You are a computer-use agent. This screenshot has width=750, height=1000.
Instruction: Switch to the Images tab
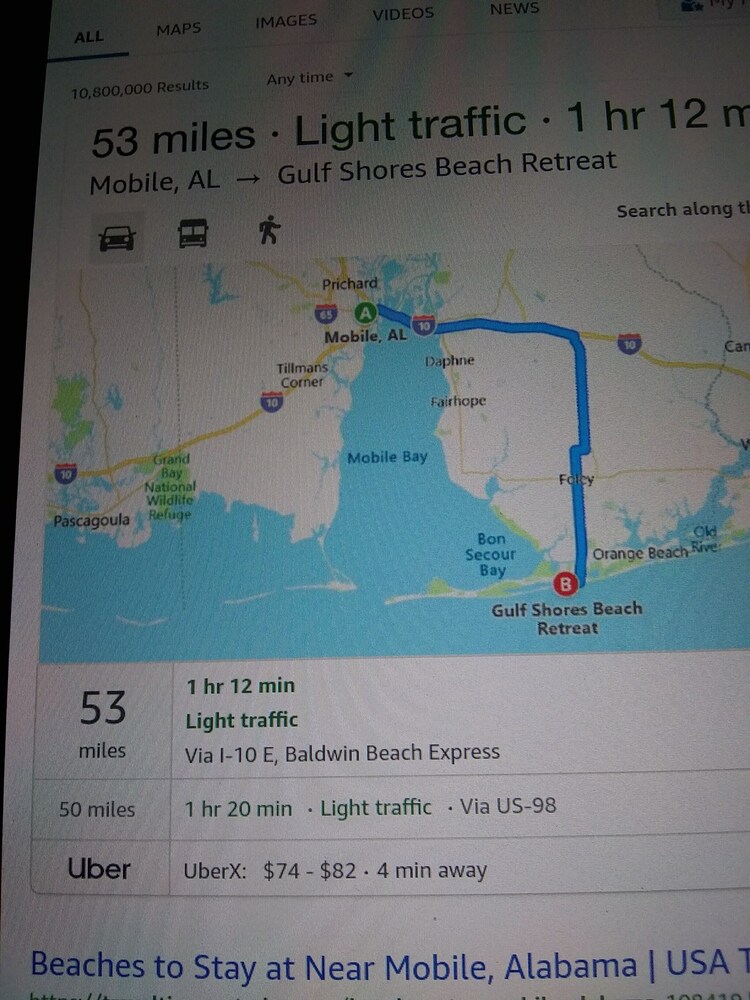coord(286,21)
